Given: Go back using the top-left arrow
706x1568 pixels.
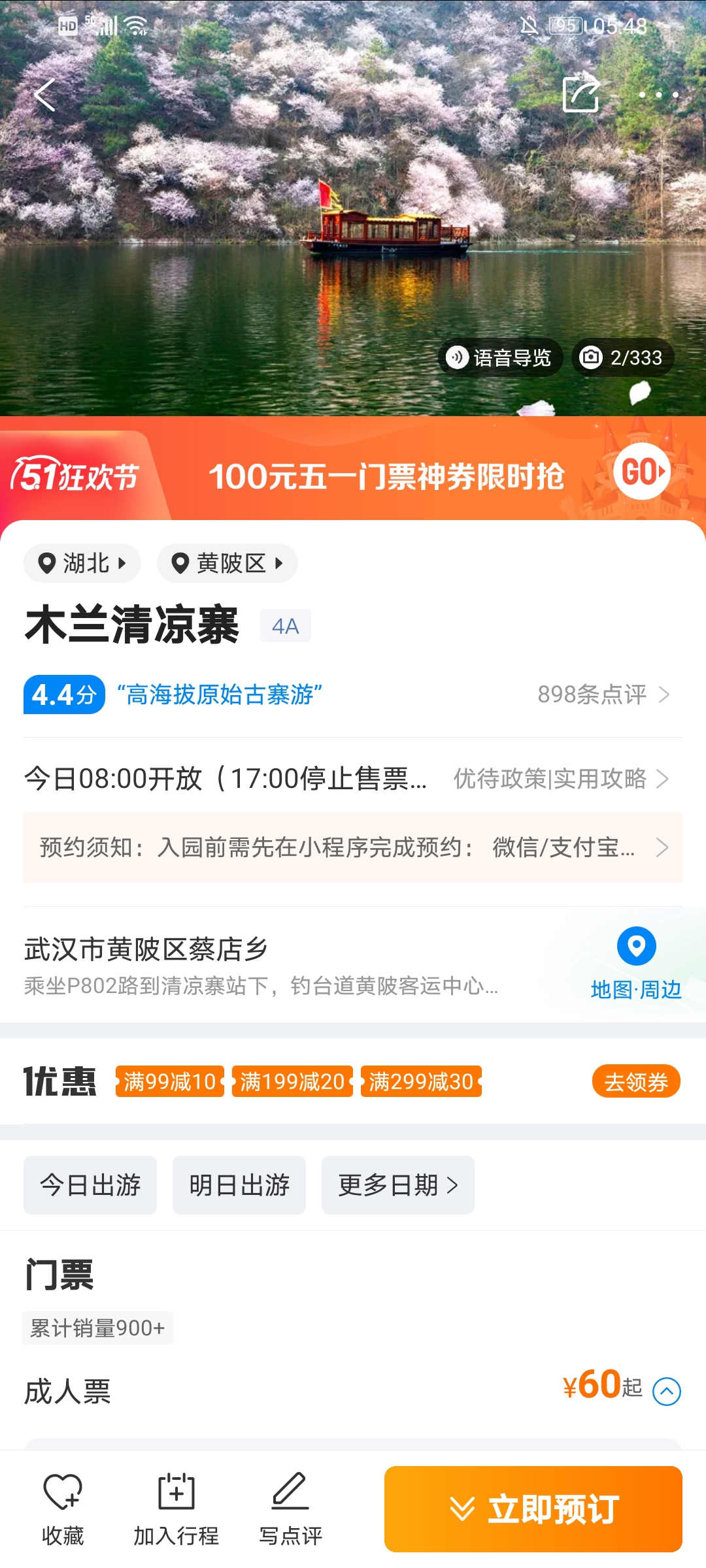Looking at the screenshot, I should click(x=44, y=95).
